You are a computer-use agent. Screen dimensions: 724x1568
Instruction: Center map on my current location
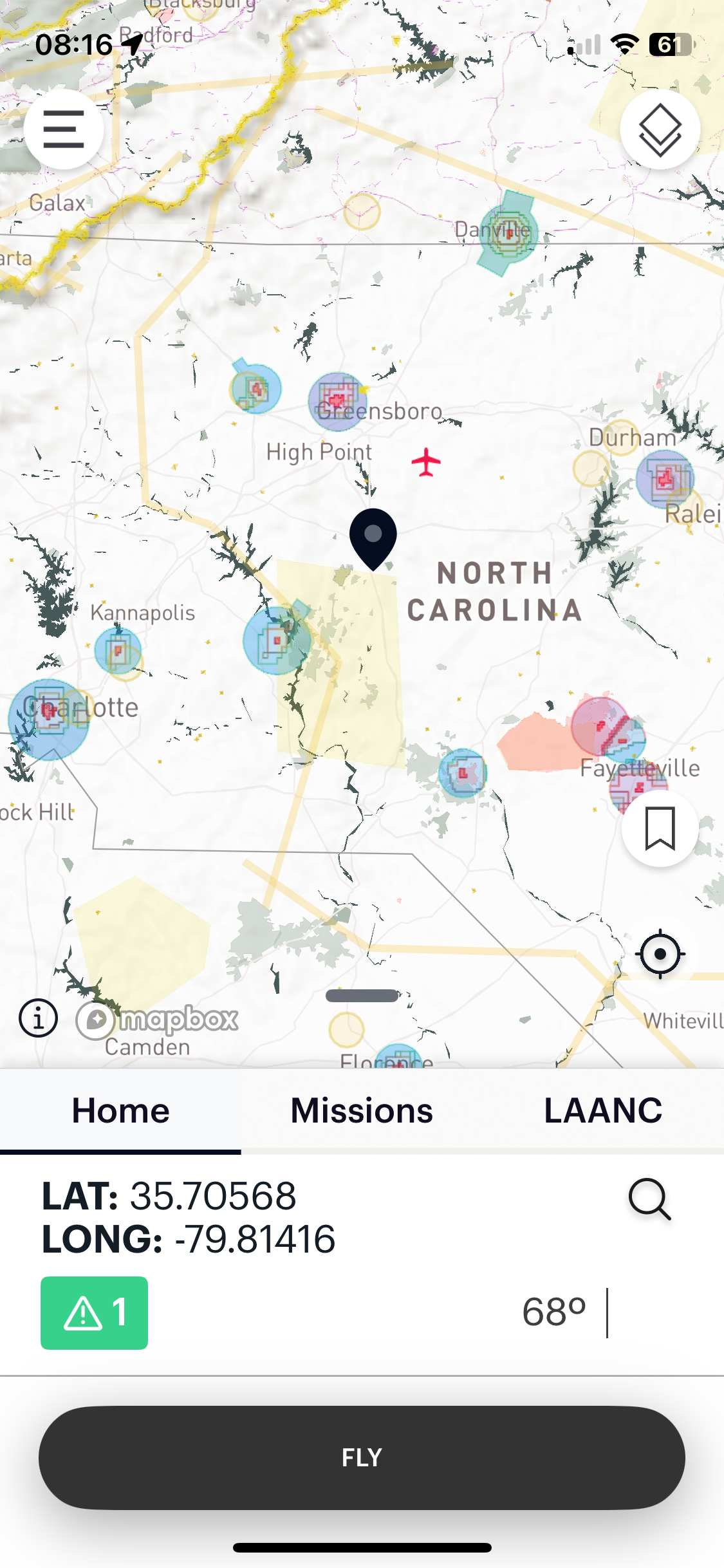coord(660,954)
